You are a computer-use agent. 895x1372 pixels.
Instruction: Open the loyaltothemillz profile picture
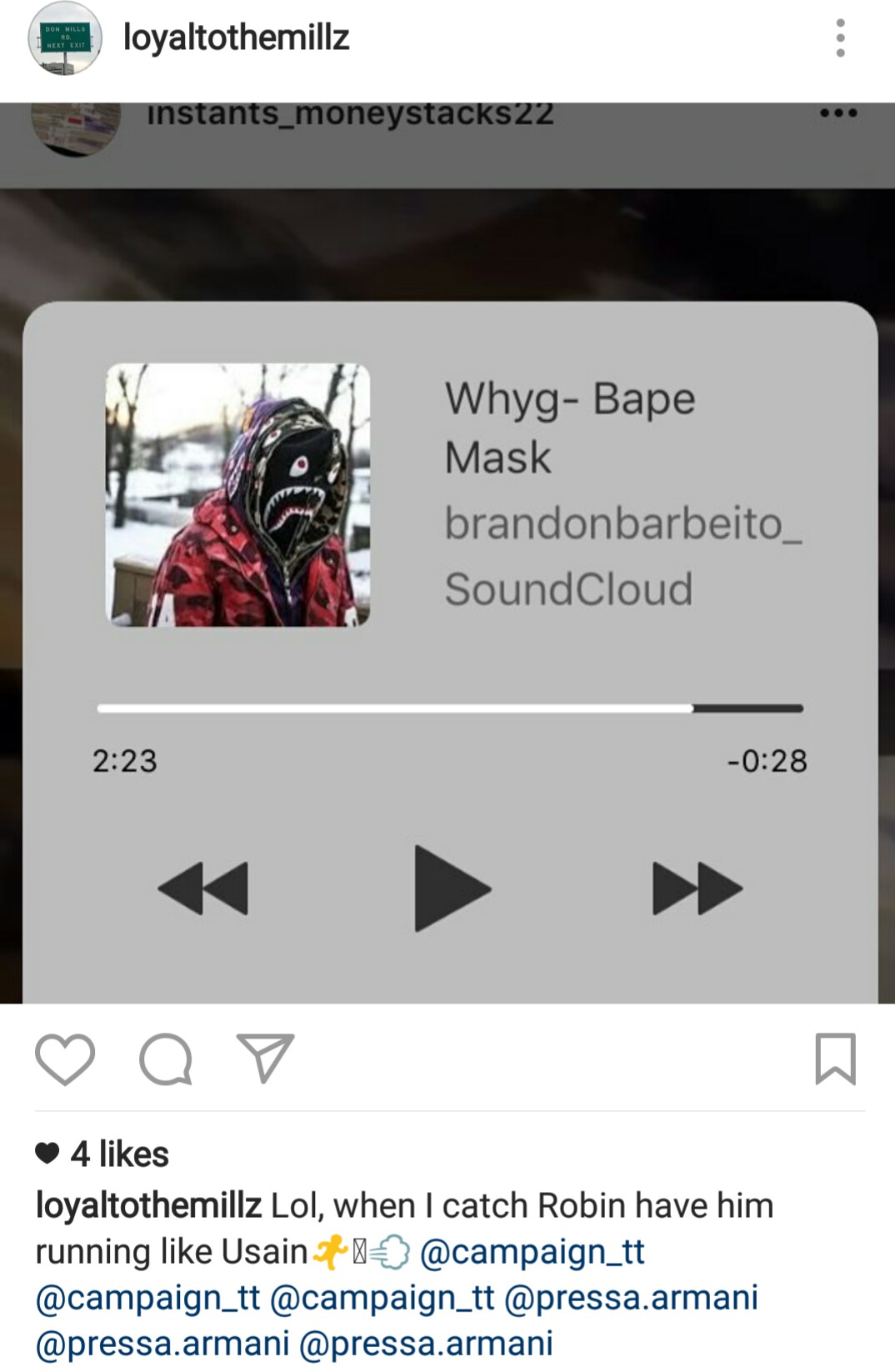click(x=65, y=38)
